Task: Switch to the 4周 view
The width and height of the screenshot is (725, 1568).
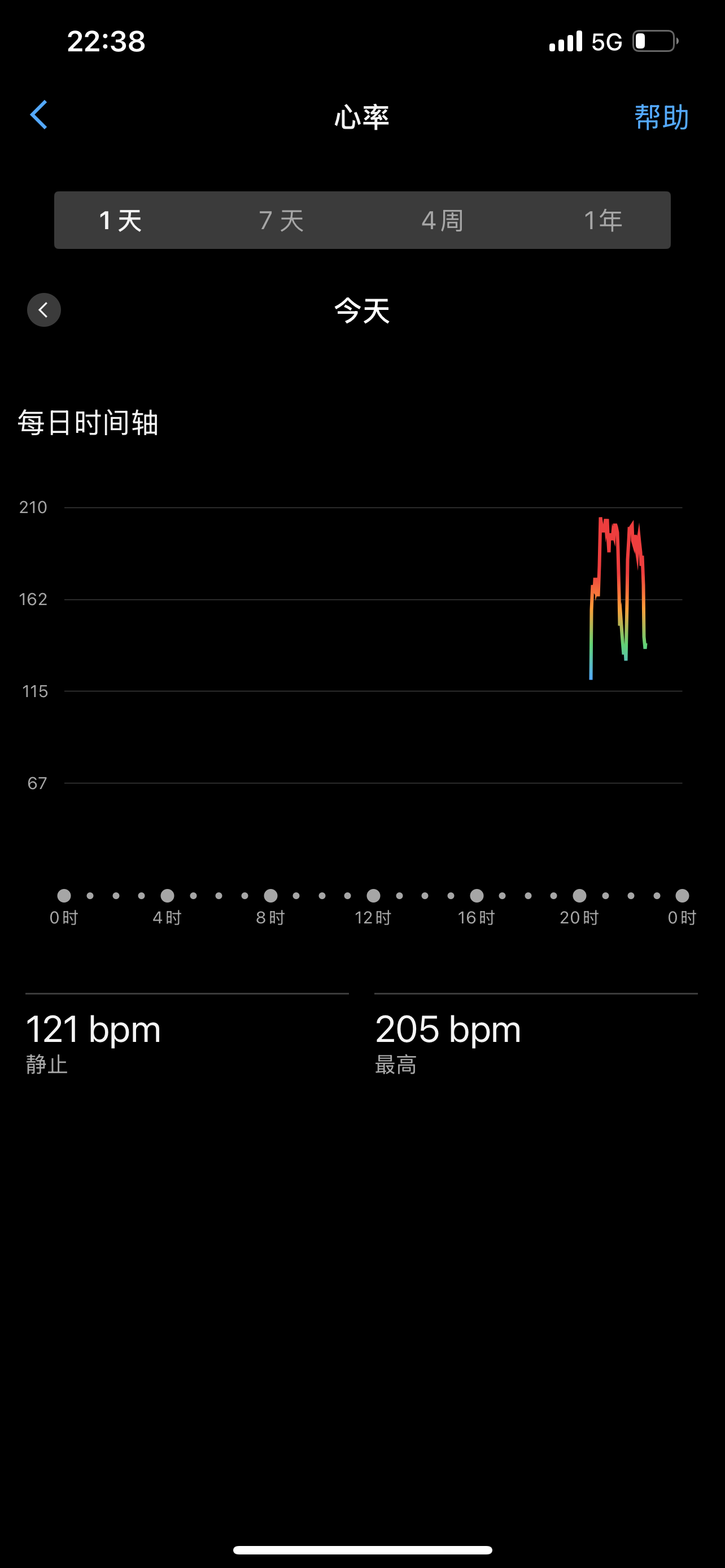Action: click(x=443, y=220)
